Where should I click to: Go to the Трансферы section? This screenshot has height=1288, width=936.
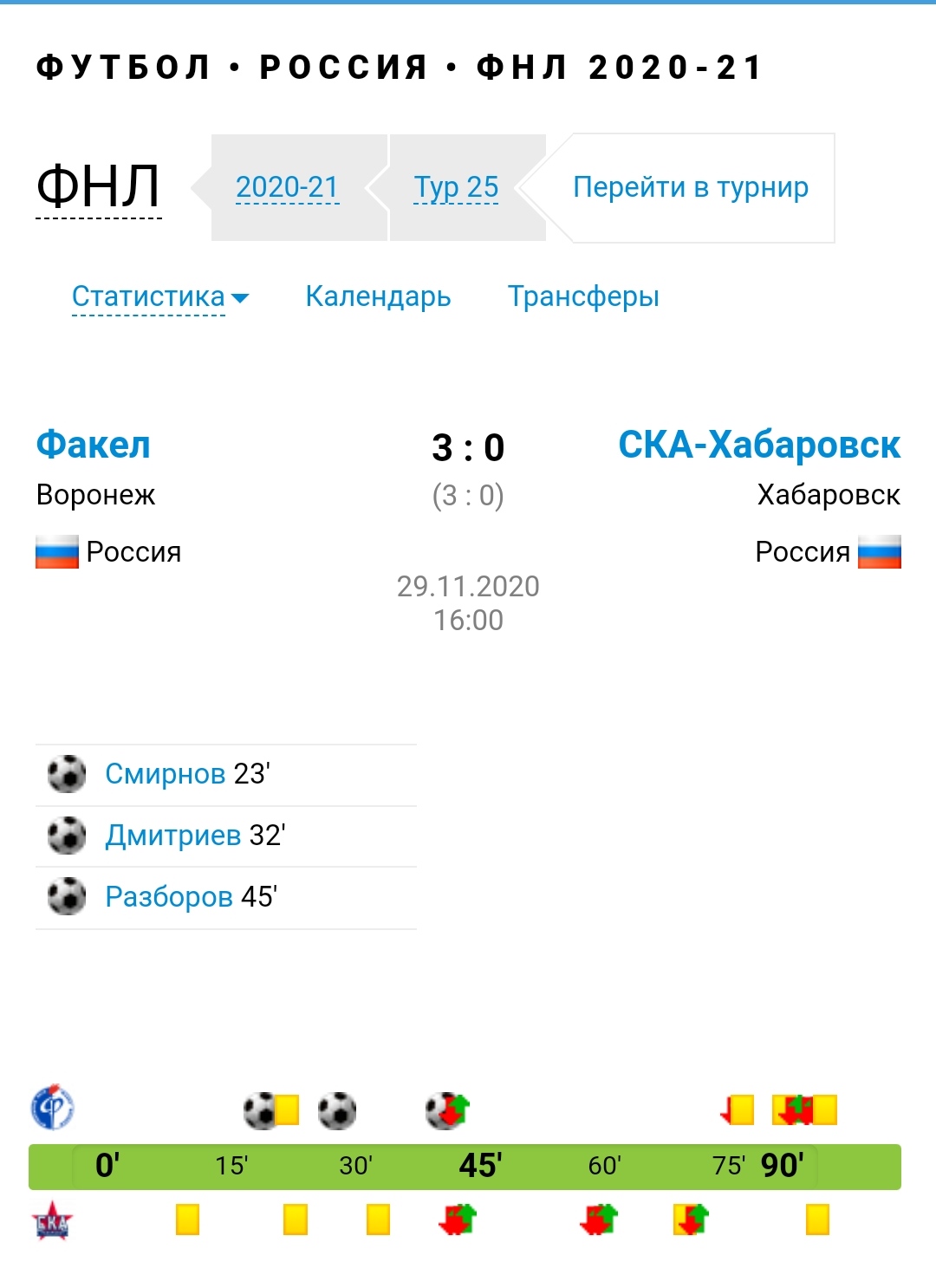(x=583, y=296)
